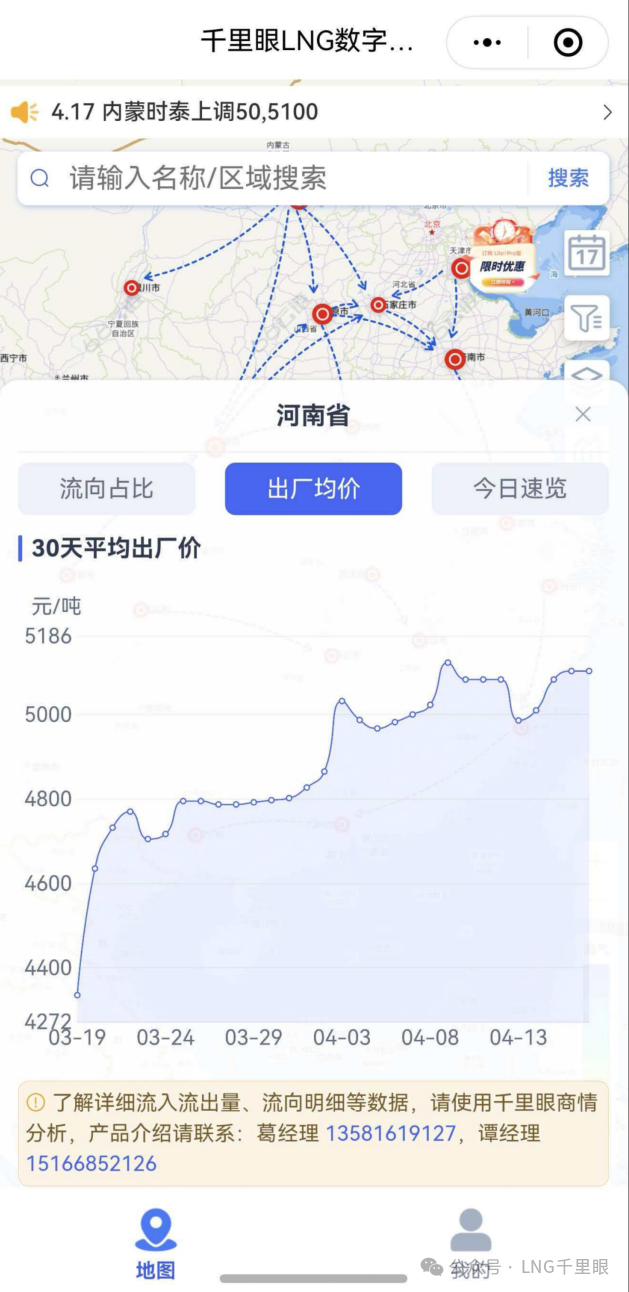Open the mini program overflow menu
This screenshot has width=629, height=1292.
click(x=487, y=42)
